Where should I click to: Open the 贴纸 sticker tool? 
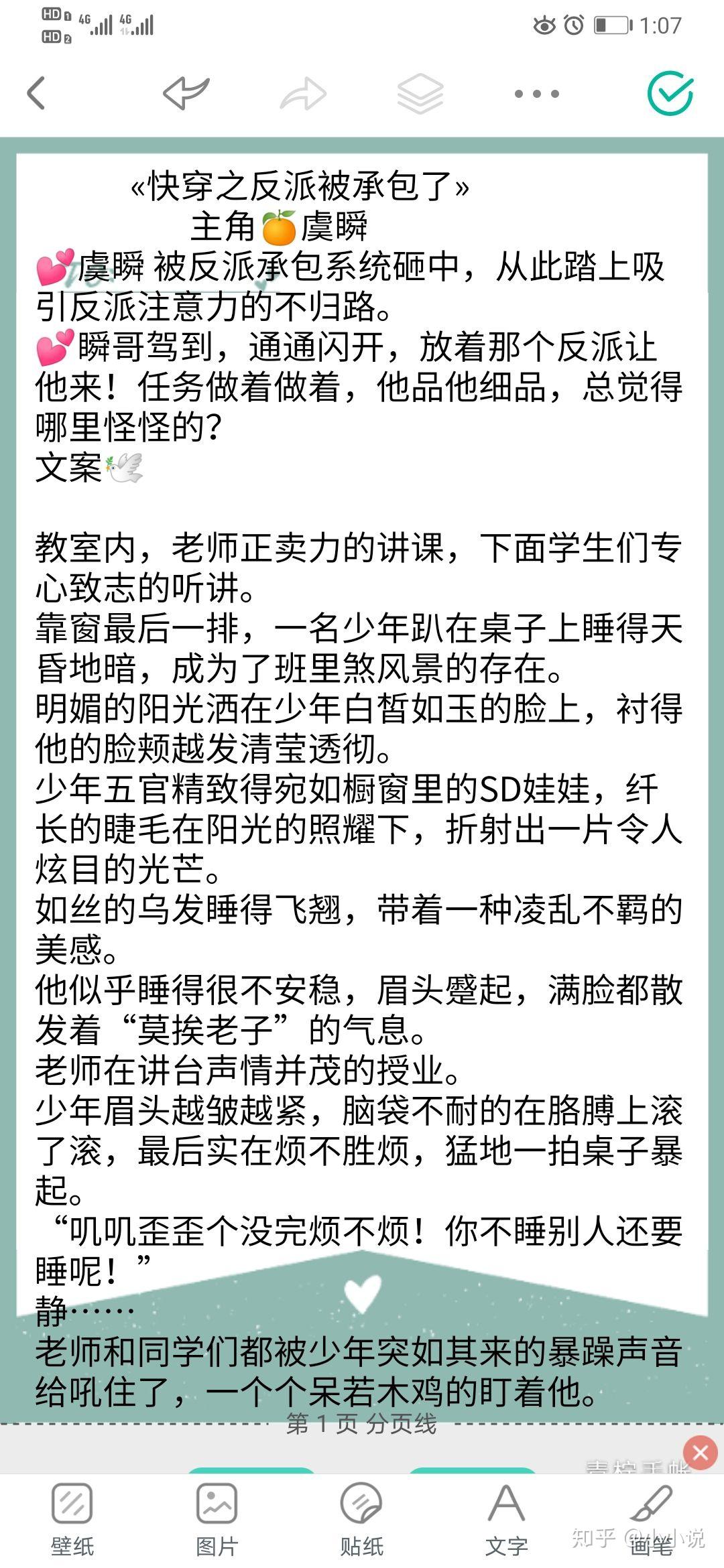(x=361, y=1519)
